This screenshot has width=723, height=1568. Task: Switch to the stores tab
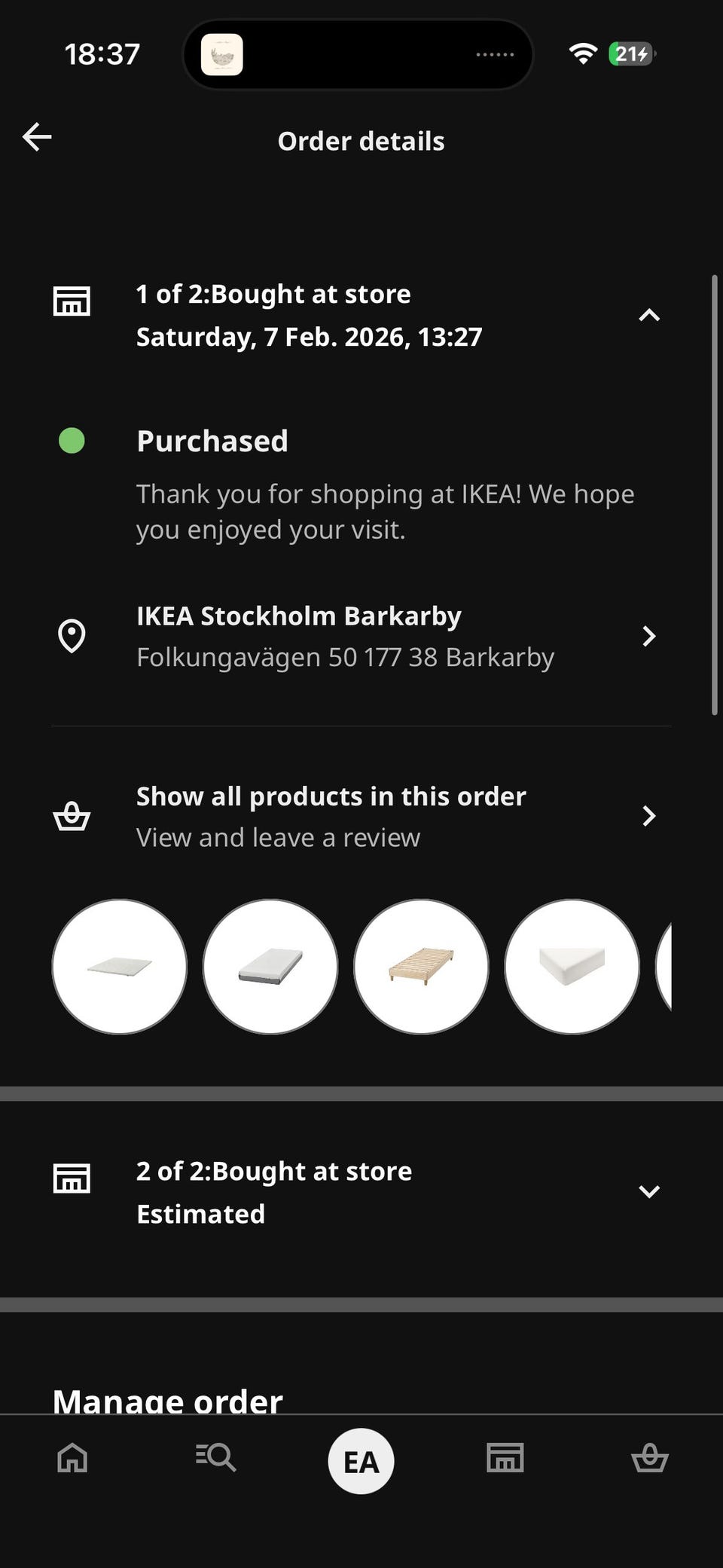505,1458
